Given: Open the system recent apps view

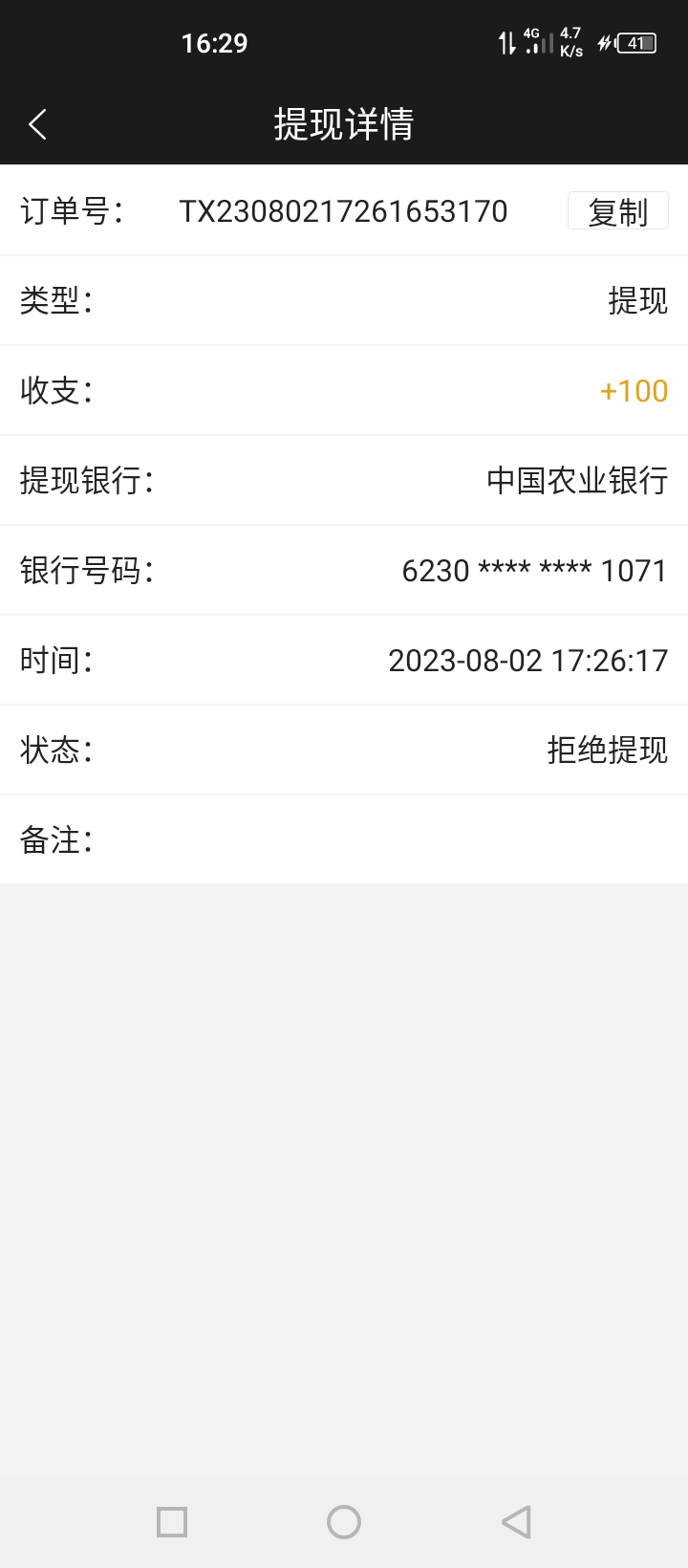Looking at the screenshot, I should click(x=172, y=1521).
